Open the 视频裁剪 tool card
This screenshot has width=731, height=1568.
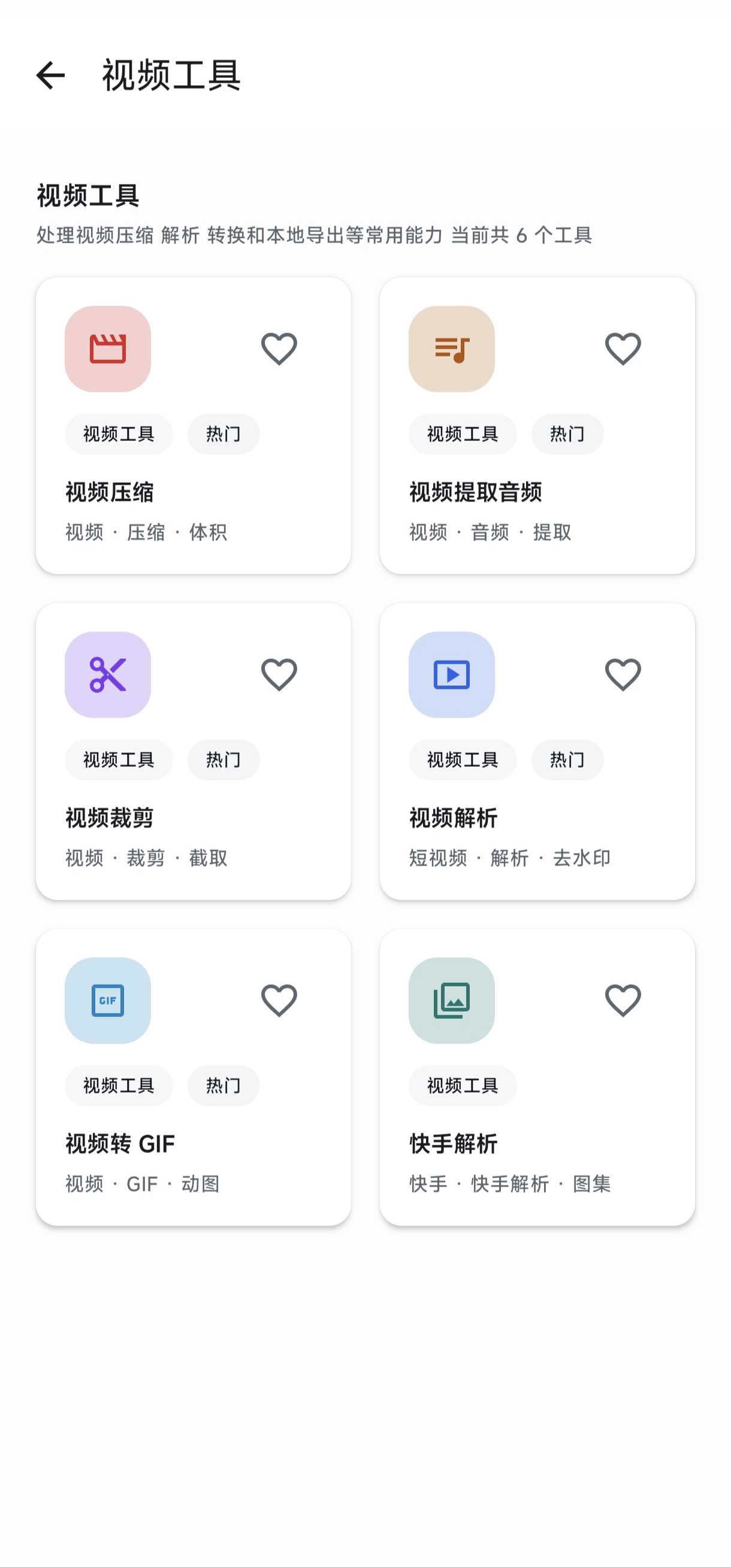point(194,751)
